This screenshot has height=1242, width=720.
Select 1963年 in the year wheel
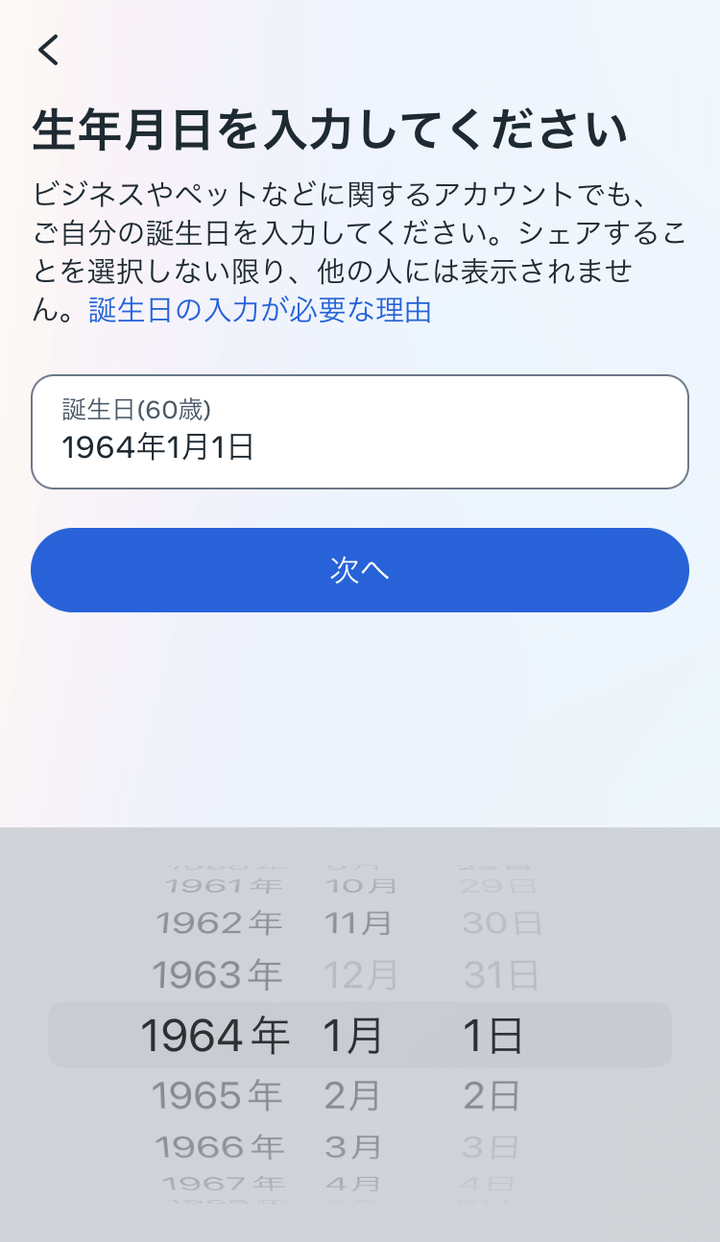217,974
